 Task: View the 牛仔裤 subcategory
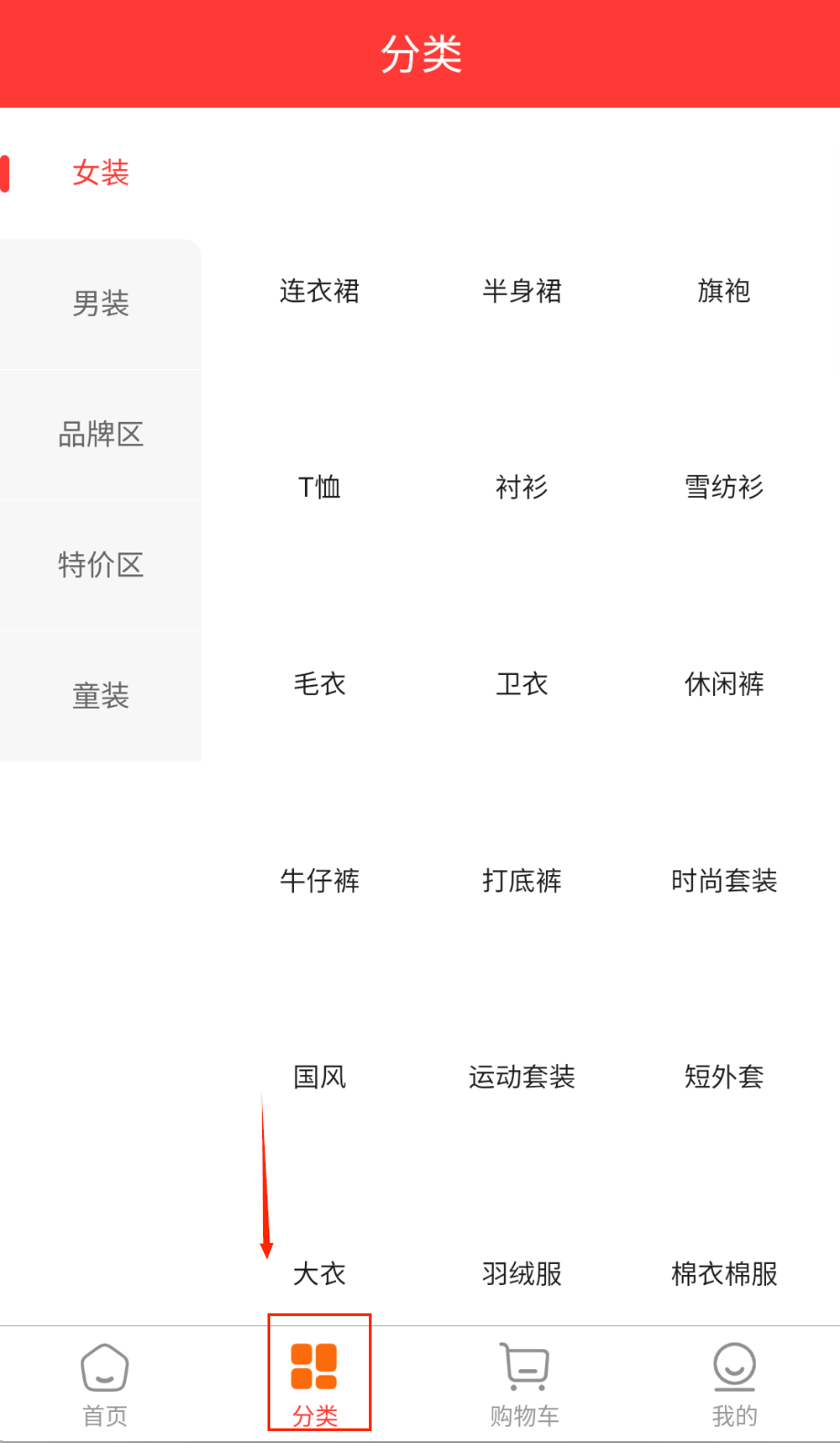point(320,880)
